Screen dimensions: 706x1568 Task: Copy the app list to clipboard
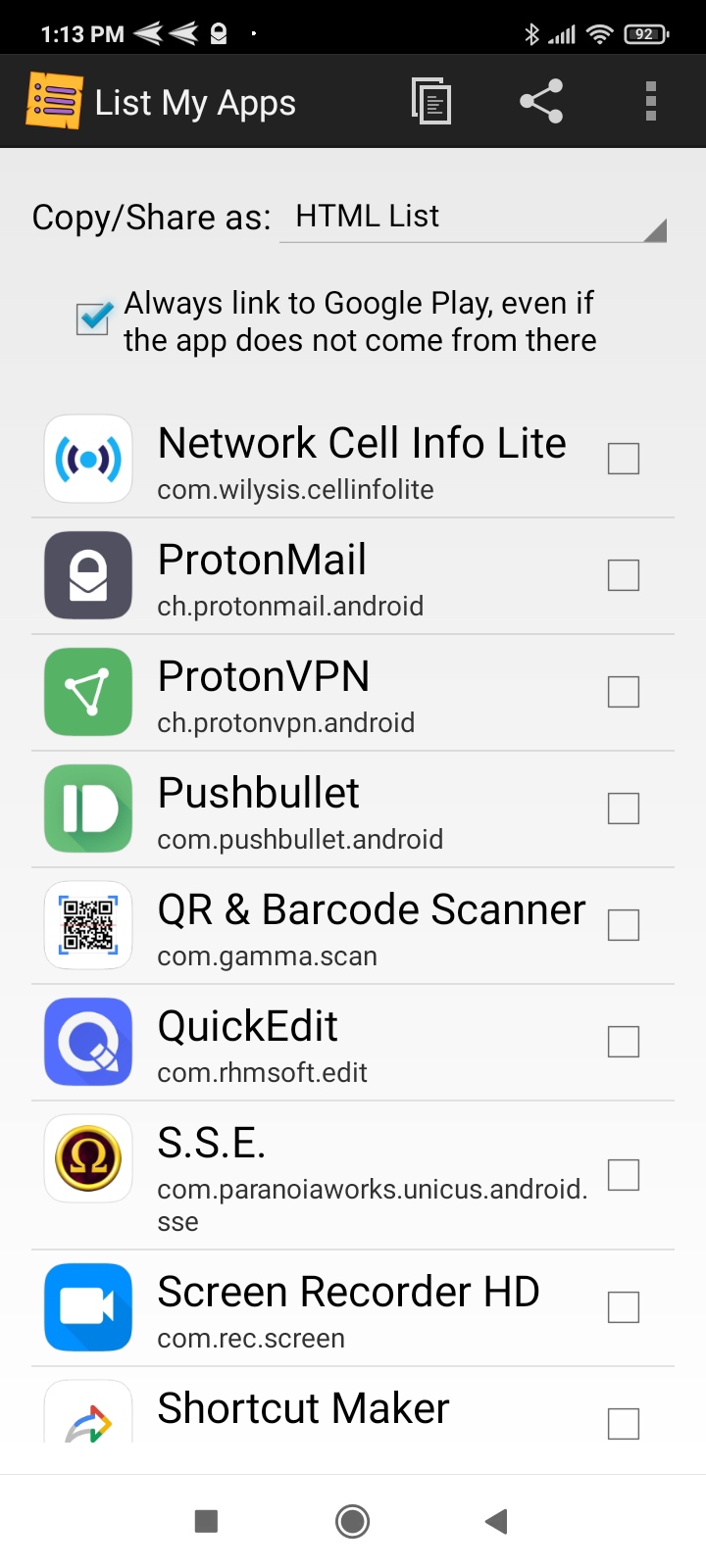click(431, 101)
